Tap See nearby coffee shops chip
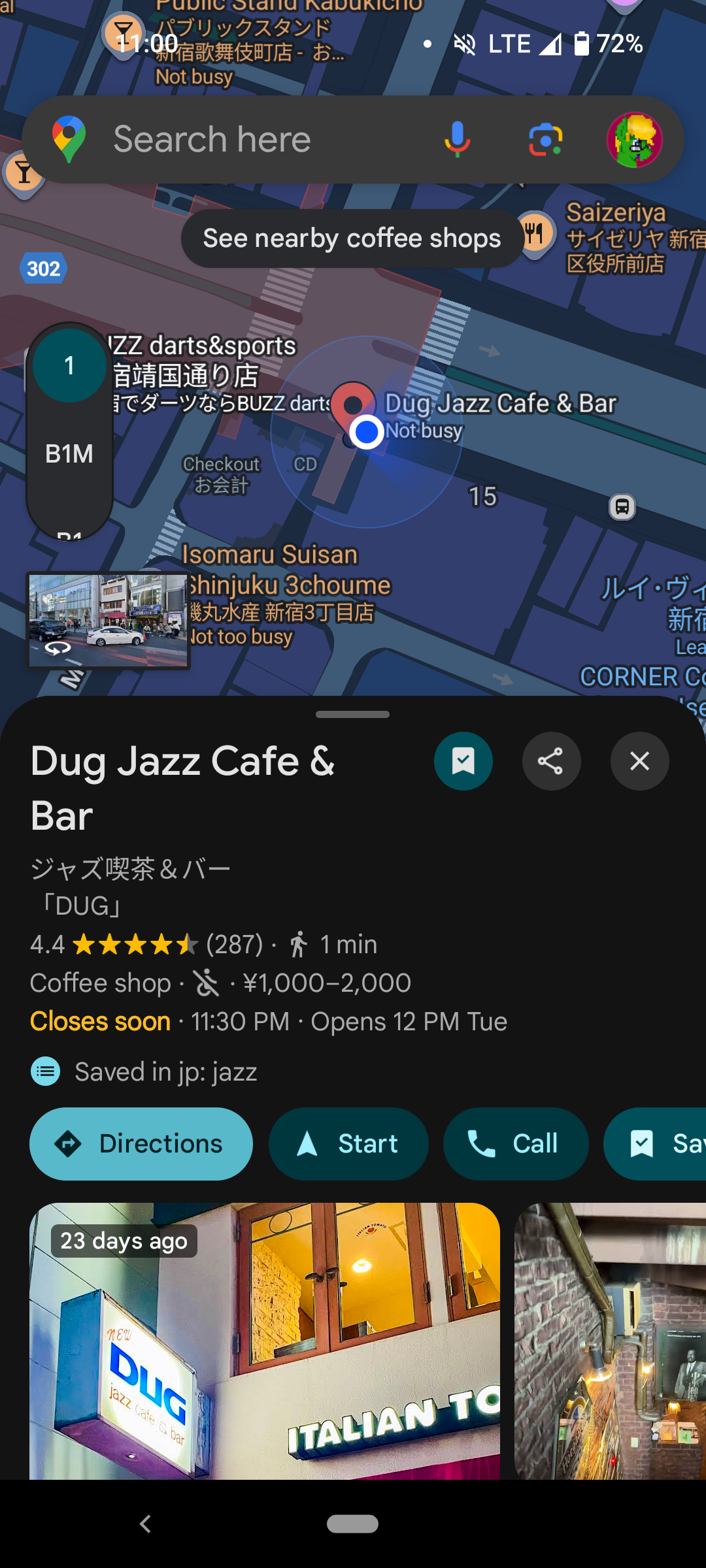The image size is (706, 1568). (352, 238)
